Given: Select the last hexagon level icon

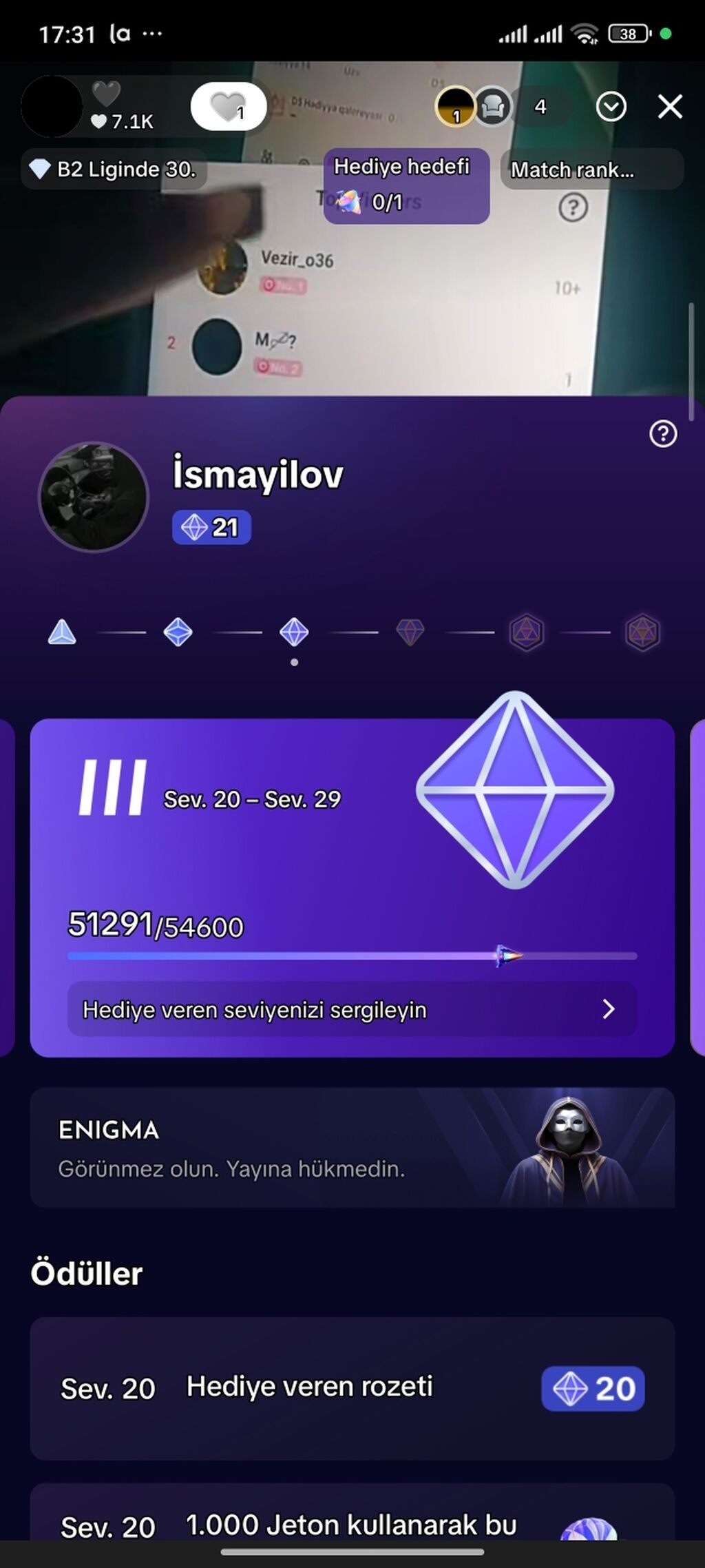Looking at the screenshot, I should tap(642, 632).
